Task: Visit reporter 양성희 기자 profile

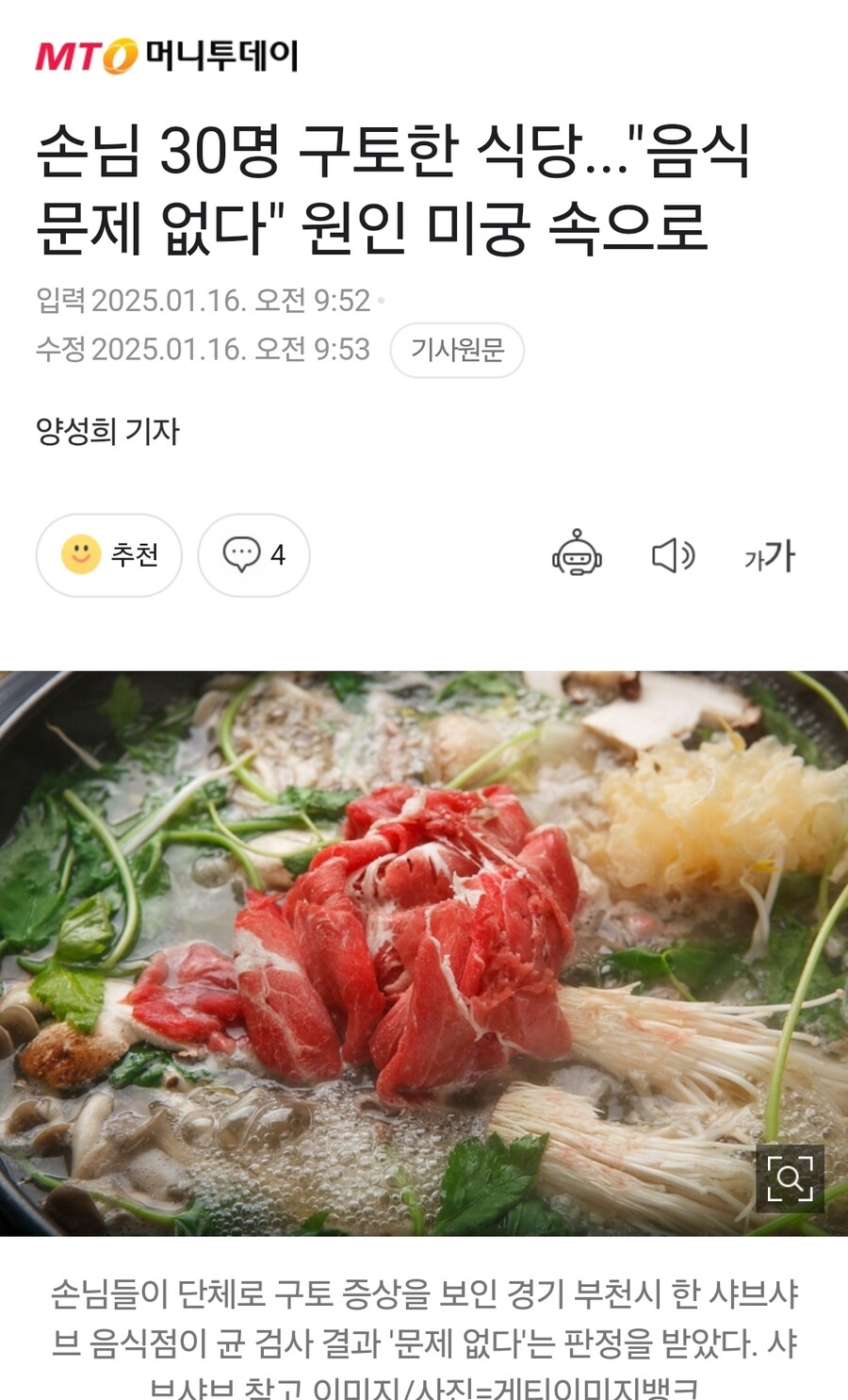Action: pos(106,430)
